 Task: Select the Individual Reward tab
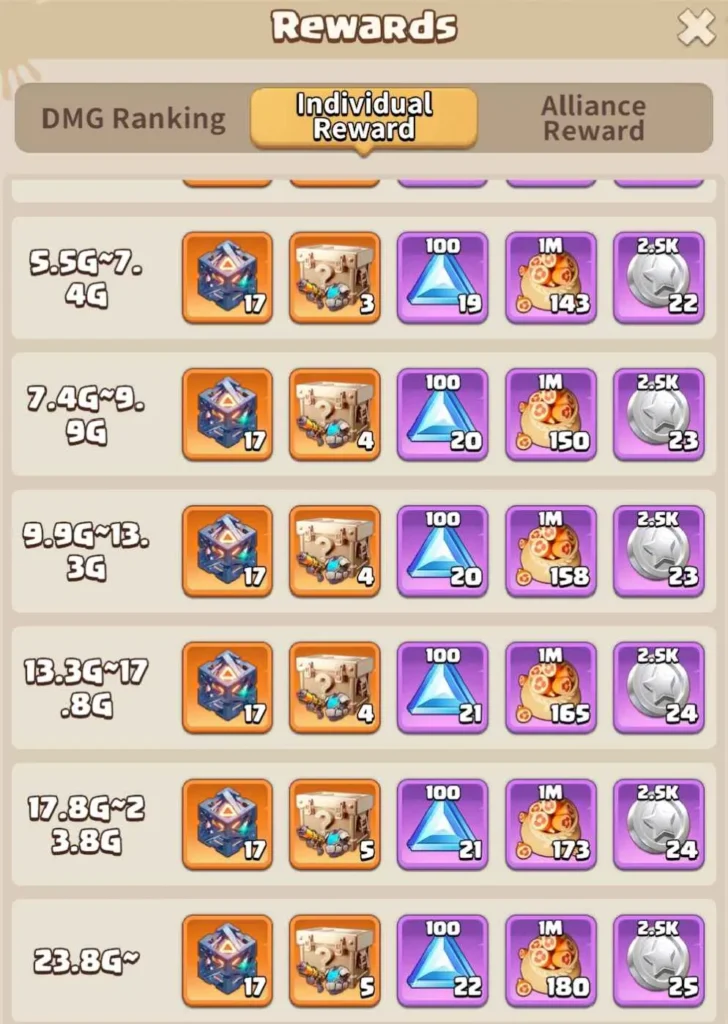coord(363,117)
